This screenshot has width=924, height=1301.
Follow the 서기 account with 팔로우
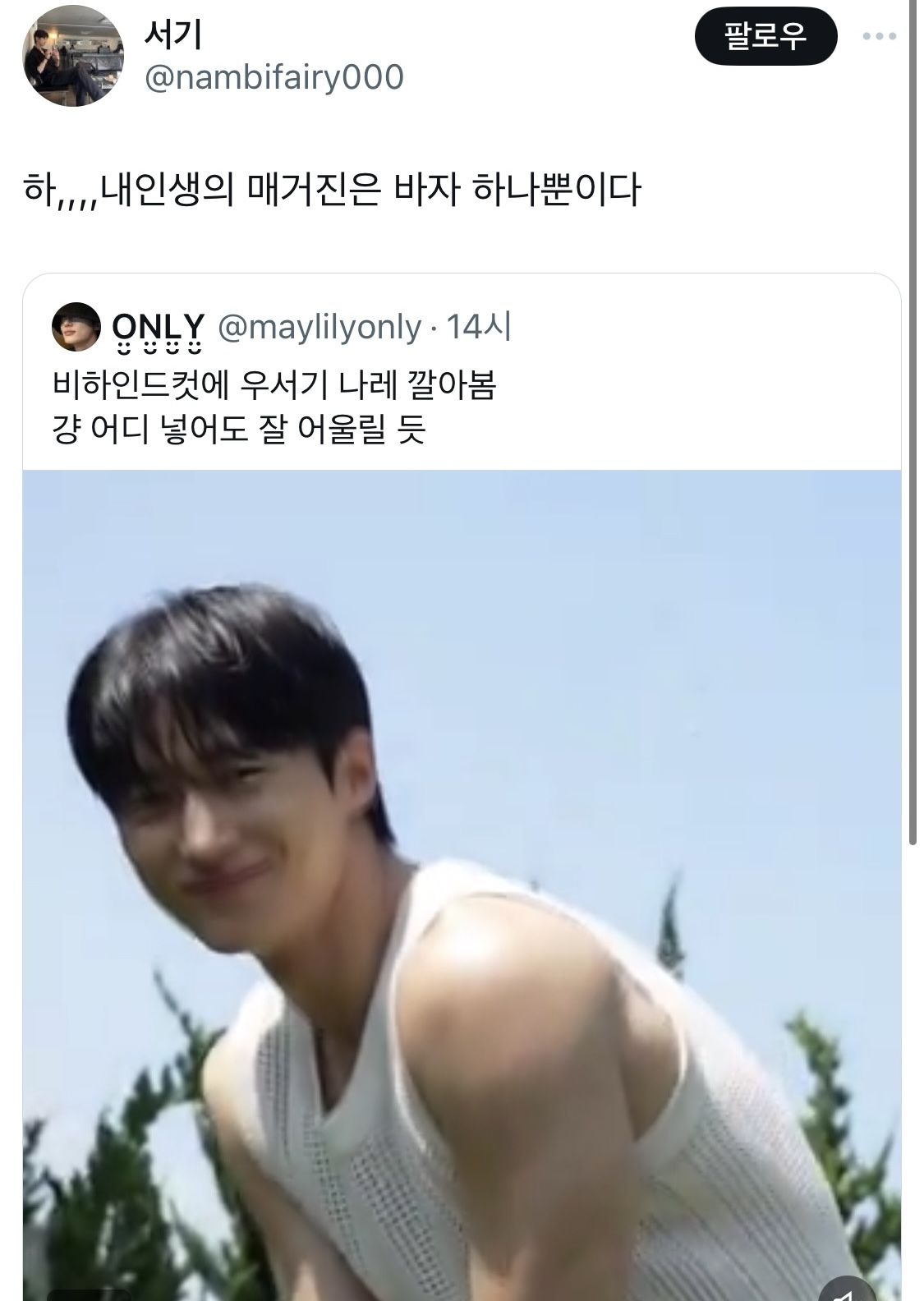[x=765, y=37]
